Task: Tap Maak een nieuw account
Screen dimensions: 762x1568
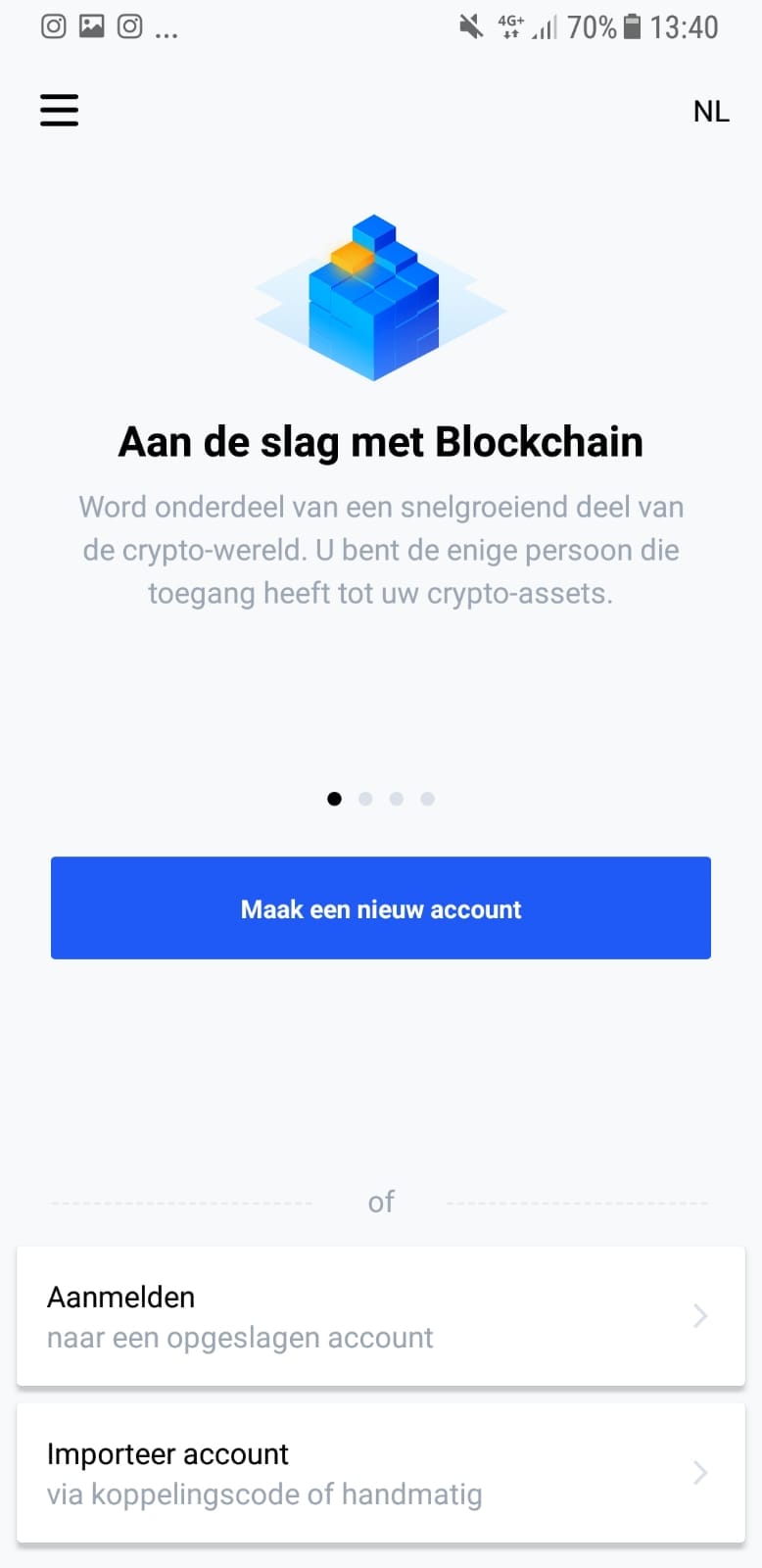Action: tap(381, 908)
